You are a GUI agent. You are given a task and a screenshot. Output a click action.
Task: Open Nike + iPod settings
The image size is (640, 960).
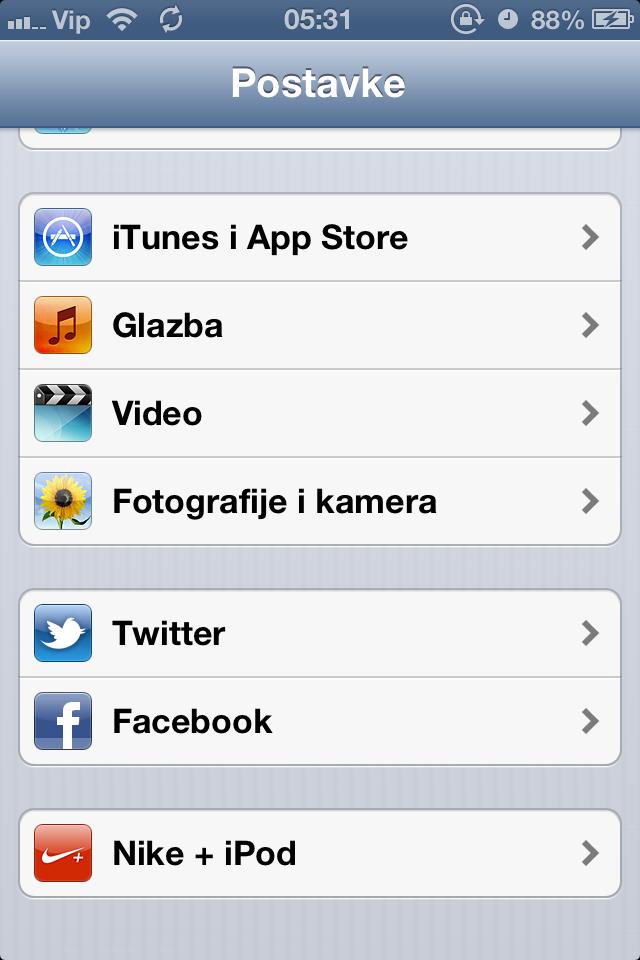tap(320, 854)
